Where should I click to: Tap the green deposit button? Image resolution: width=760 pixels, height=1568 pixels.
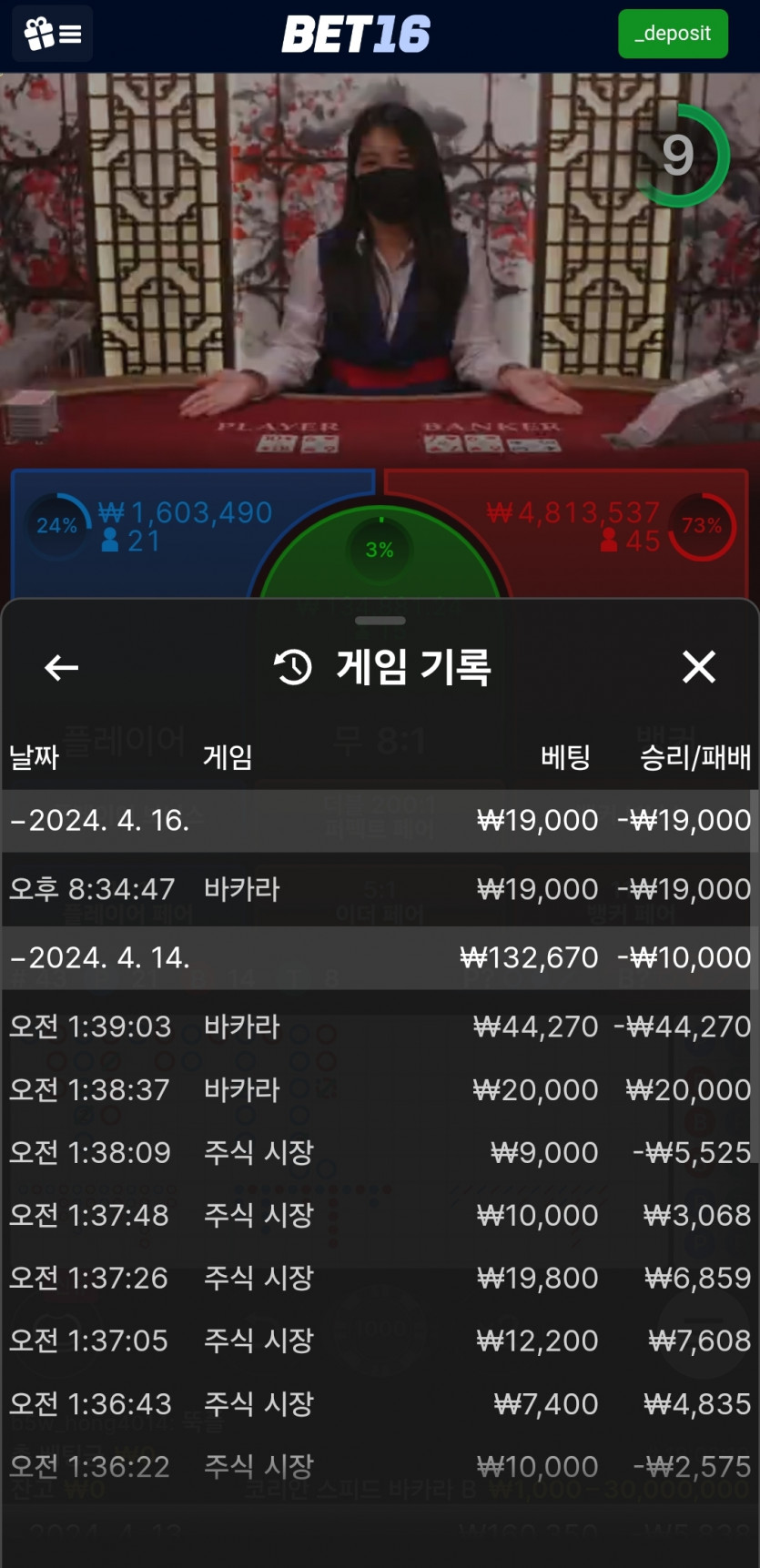point(673,34)
